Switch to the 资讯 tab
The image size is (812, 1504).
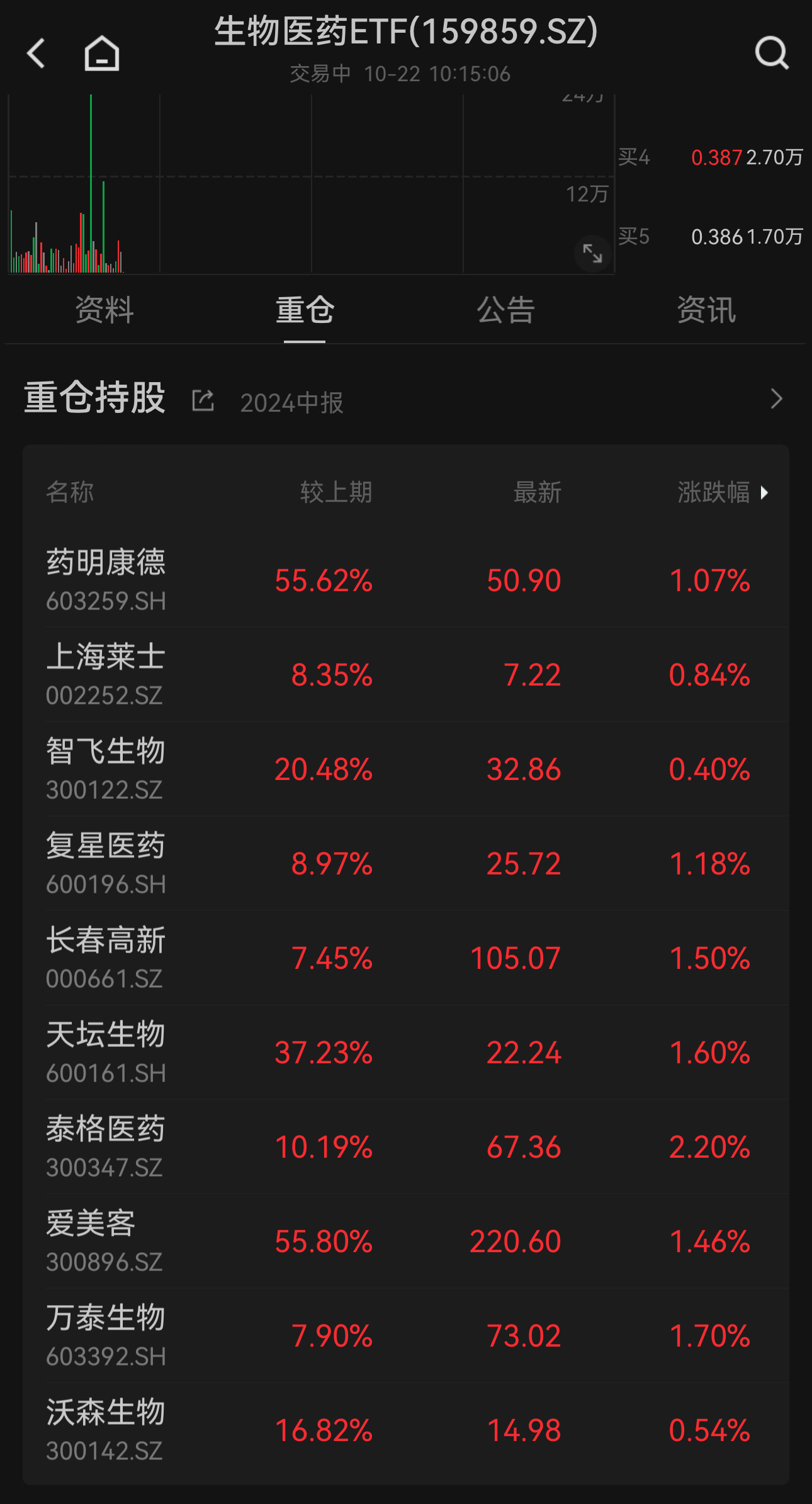[706, 310]
